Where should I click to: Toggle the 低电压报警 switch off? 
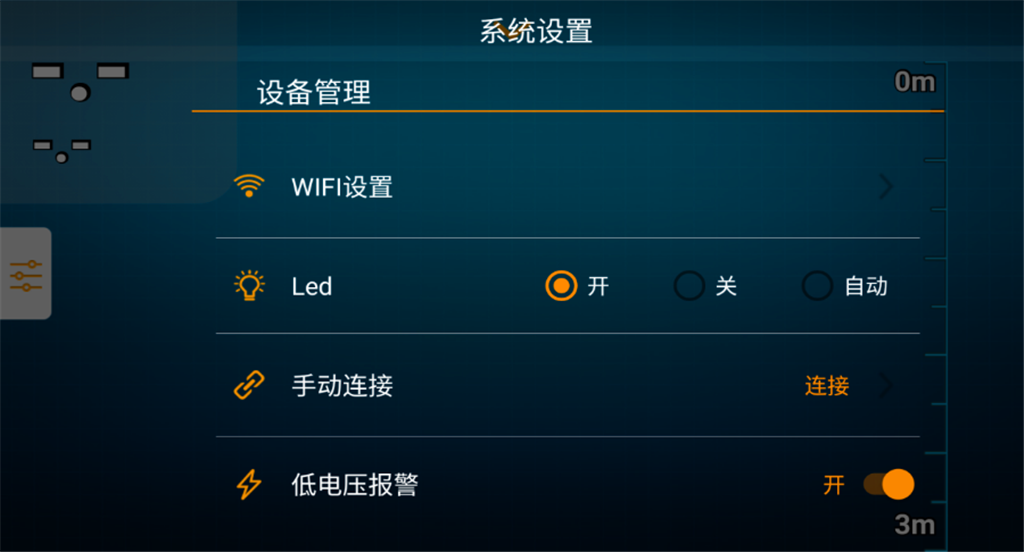click(889, 485)
